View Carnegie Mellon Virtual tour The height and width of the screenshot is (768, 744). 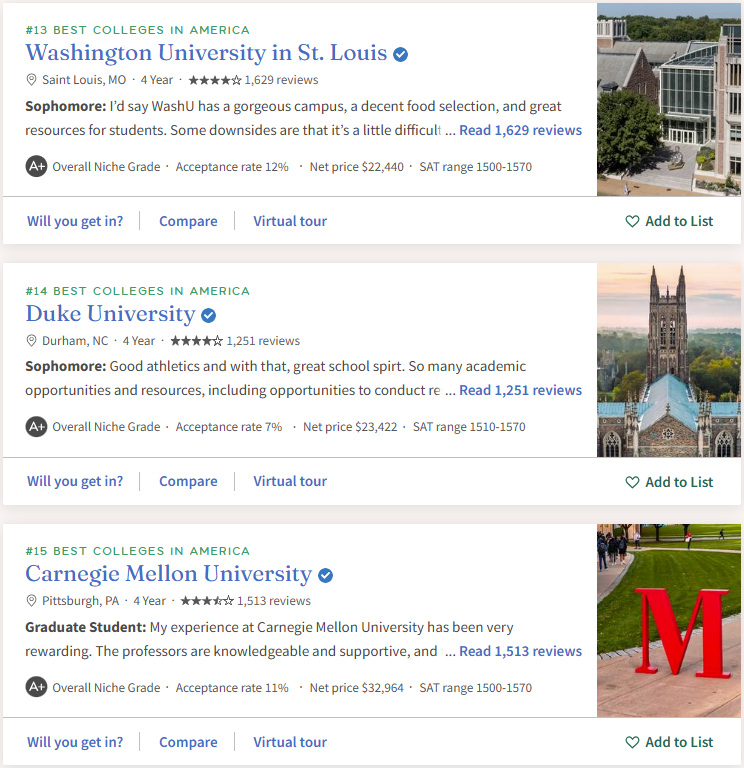[x=290, y=742]
